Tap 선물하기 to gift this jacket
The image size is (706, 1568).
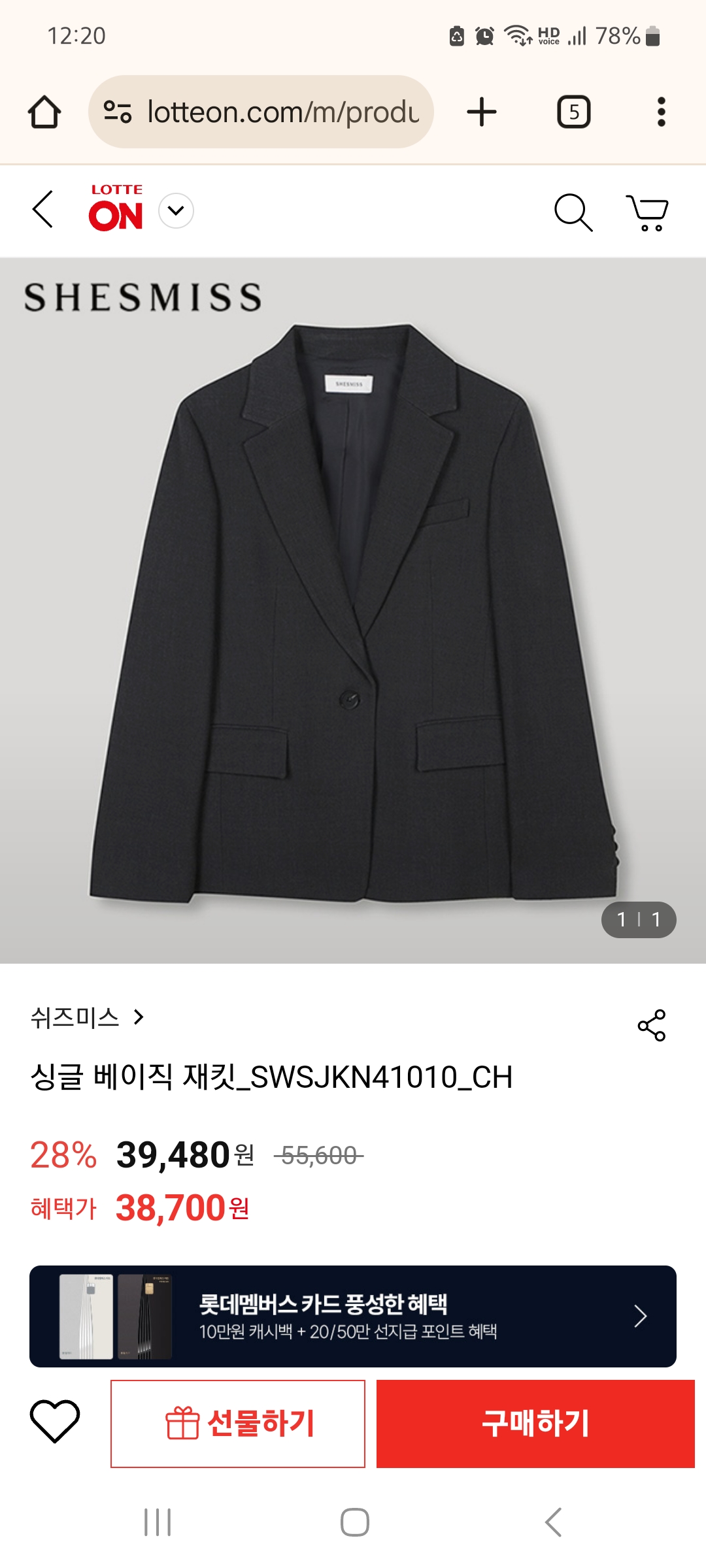238,1424
